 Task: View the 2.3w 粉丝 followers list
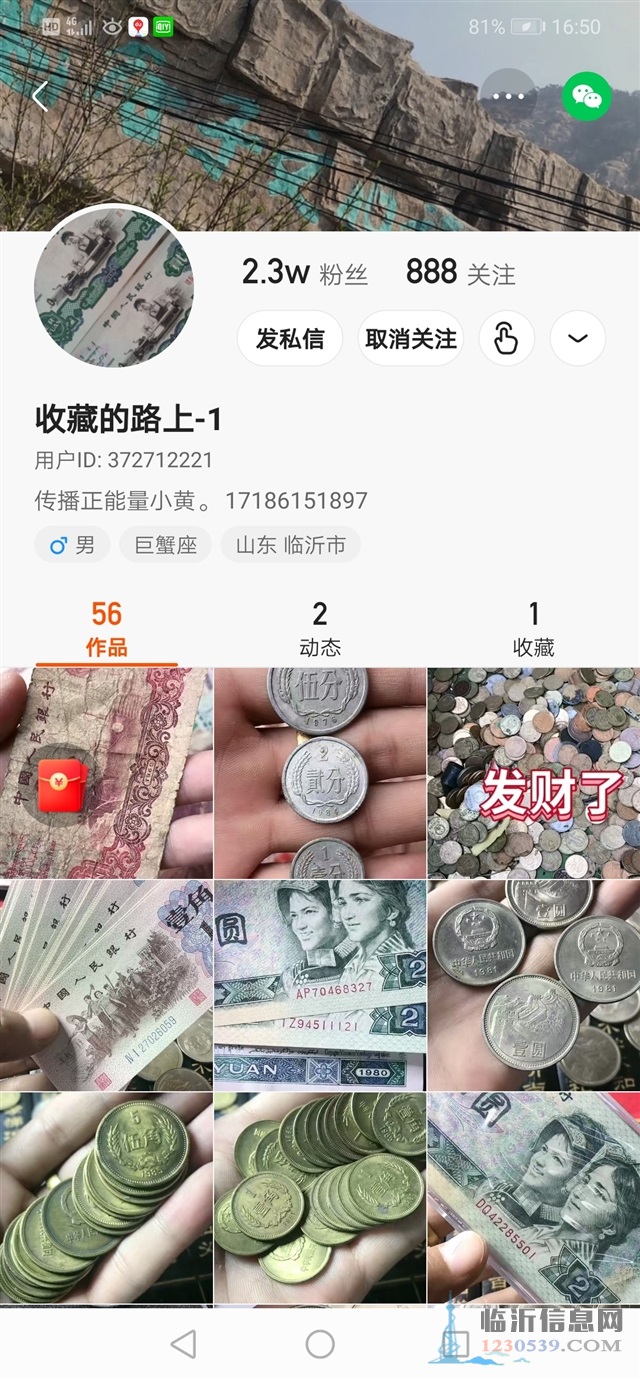305,273
